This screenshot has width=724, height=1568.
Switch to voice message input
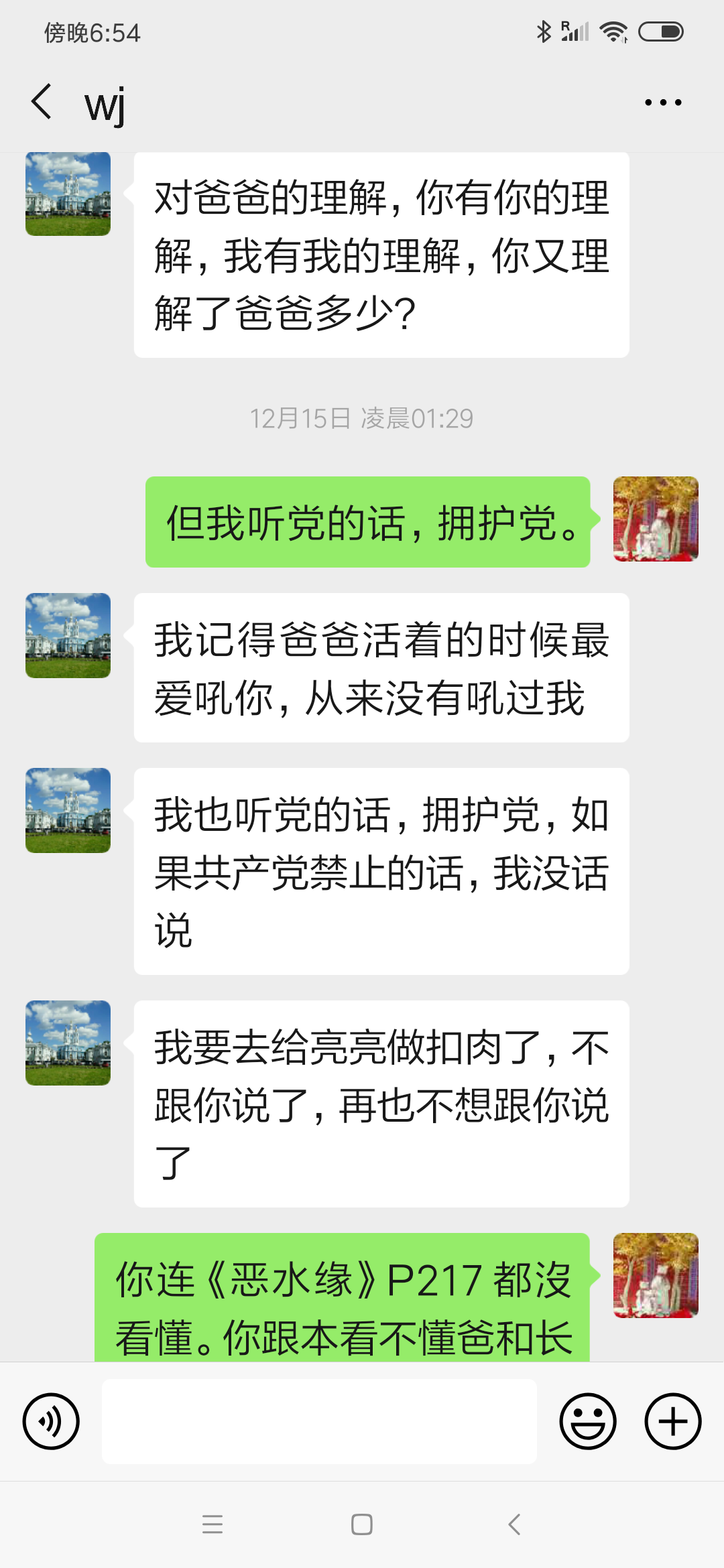coord(51,1421)
